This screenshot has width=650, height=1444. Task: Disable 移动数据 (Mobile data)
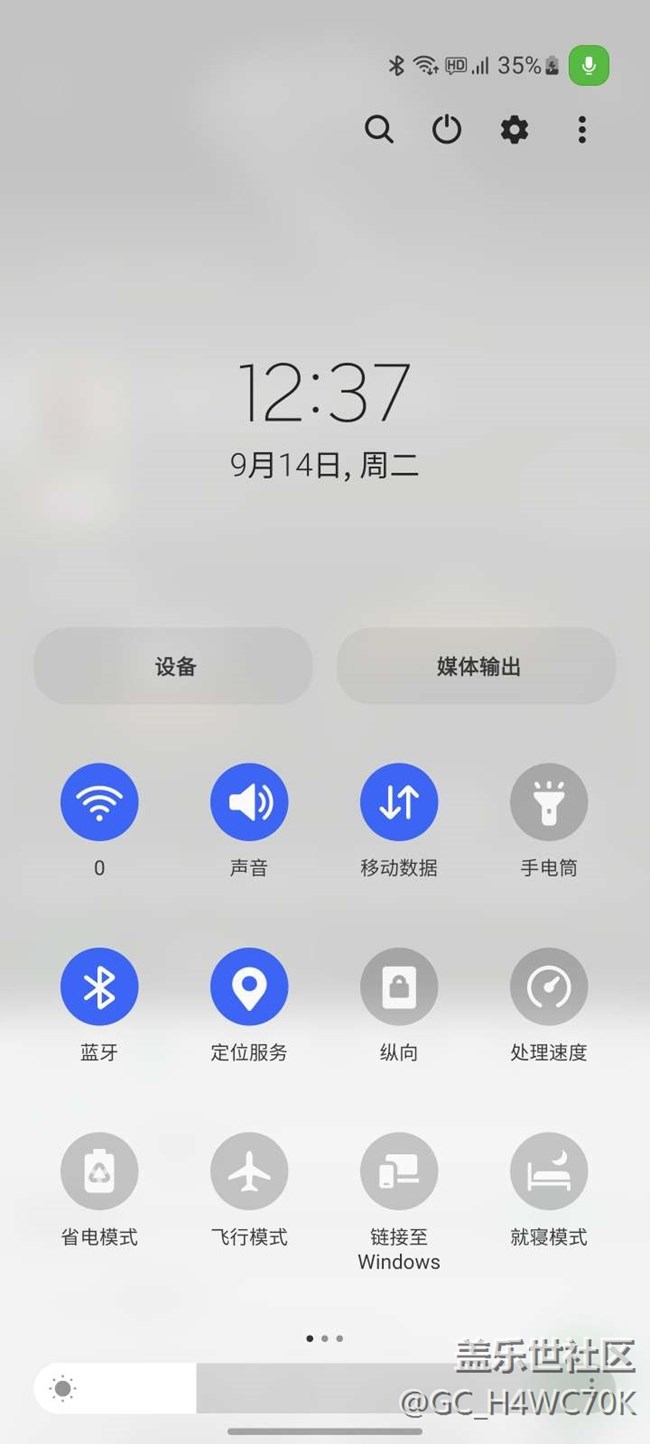[x=399, y=802]
